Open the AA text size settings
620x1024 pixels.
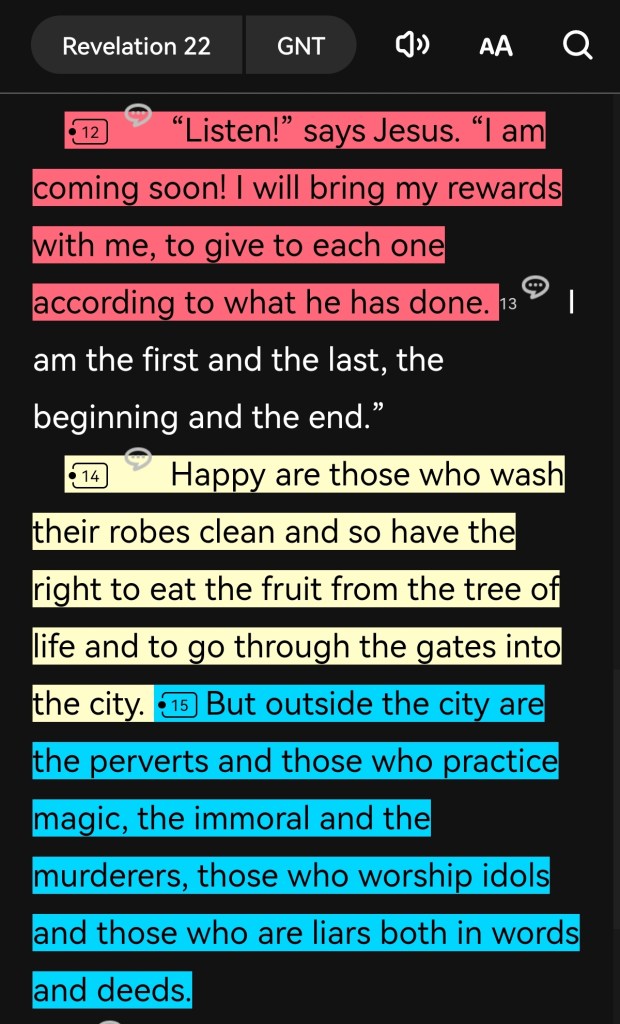(x=496, y=46)
